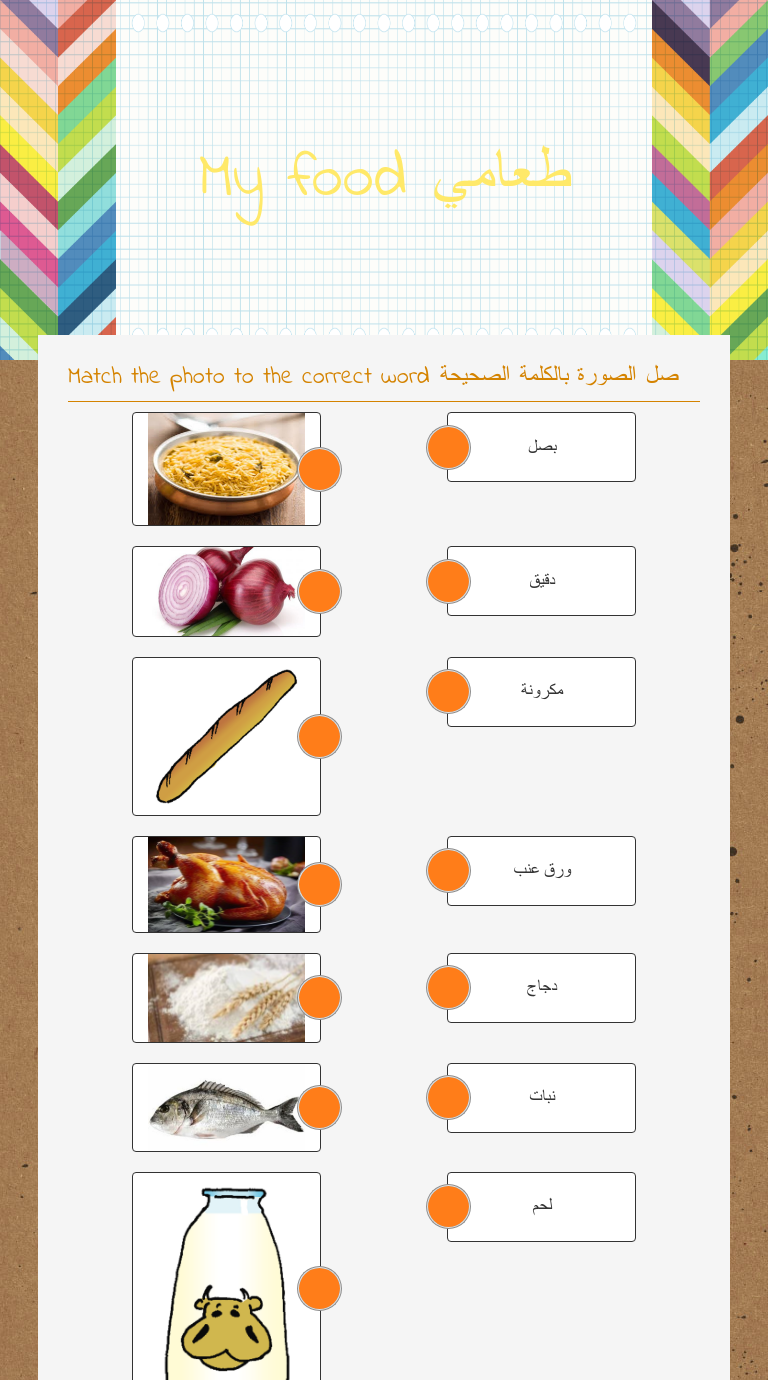The height and width of the screenshot is (1380, 768).
Task: Click the orange dot on the baguette picture
Action: click(x=319, y=736)
